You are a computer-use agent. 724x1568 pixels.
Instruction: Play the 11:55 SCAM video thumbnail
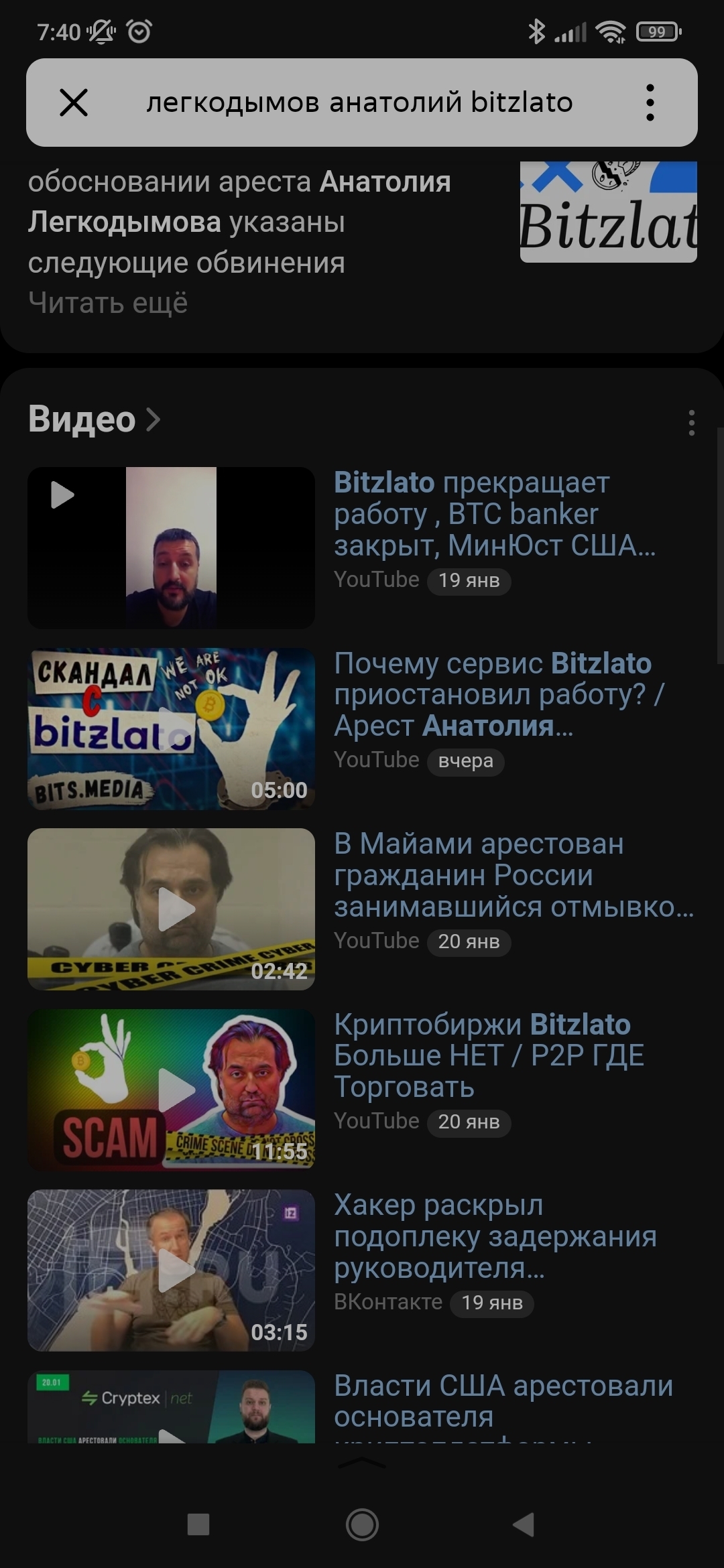coord(171,1090)
